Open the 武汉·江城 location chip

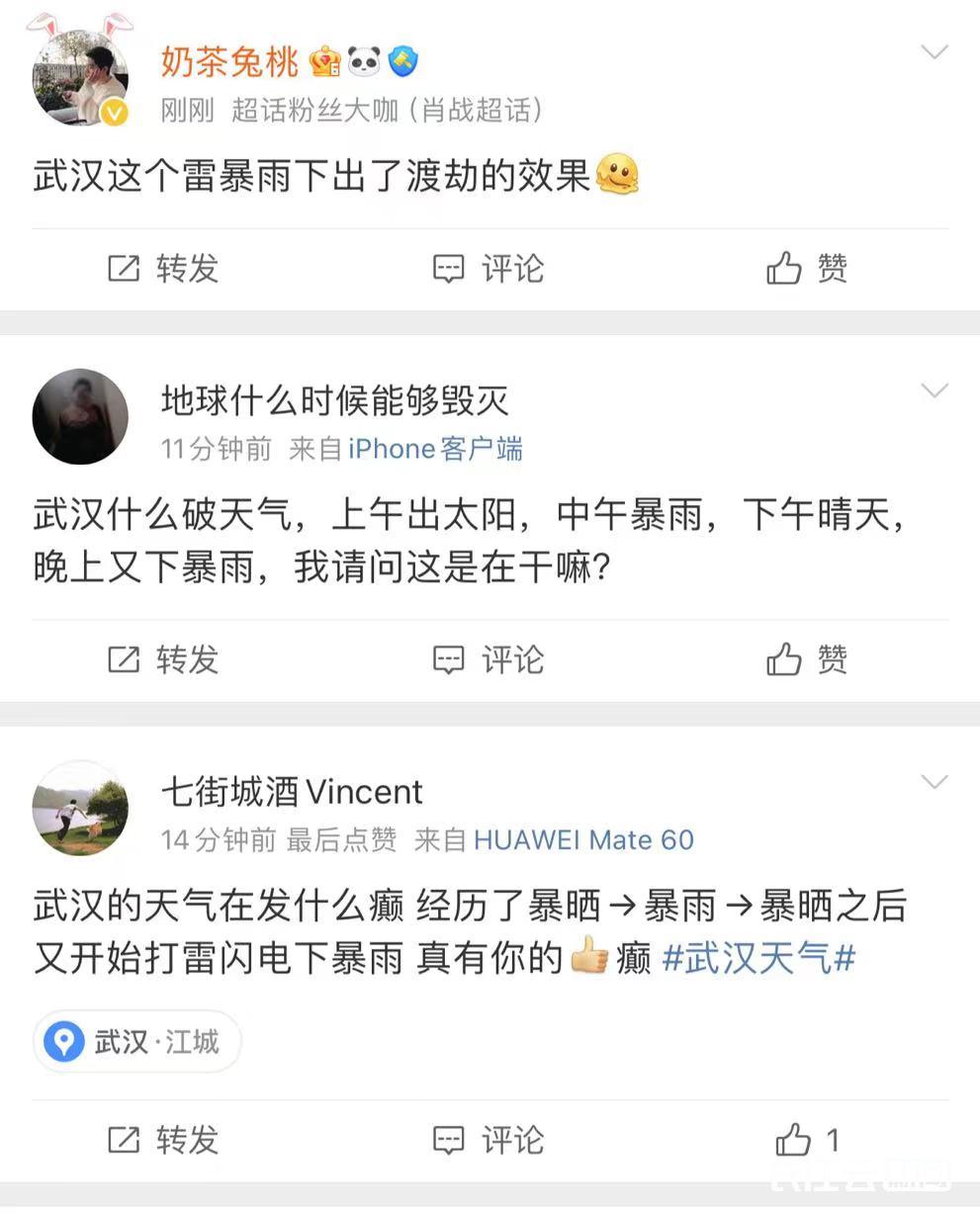pyautogui.click(x=137, y=1042)
